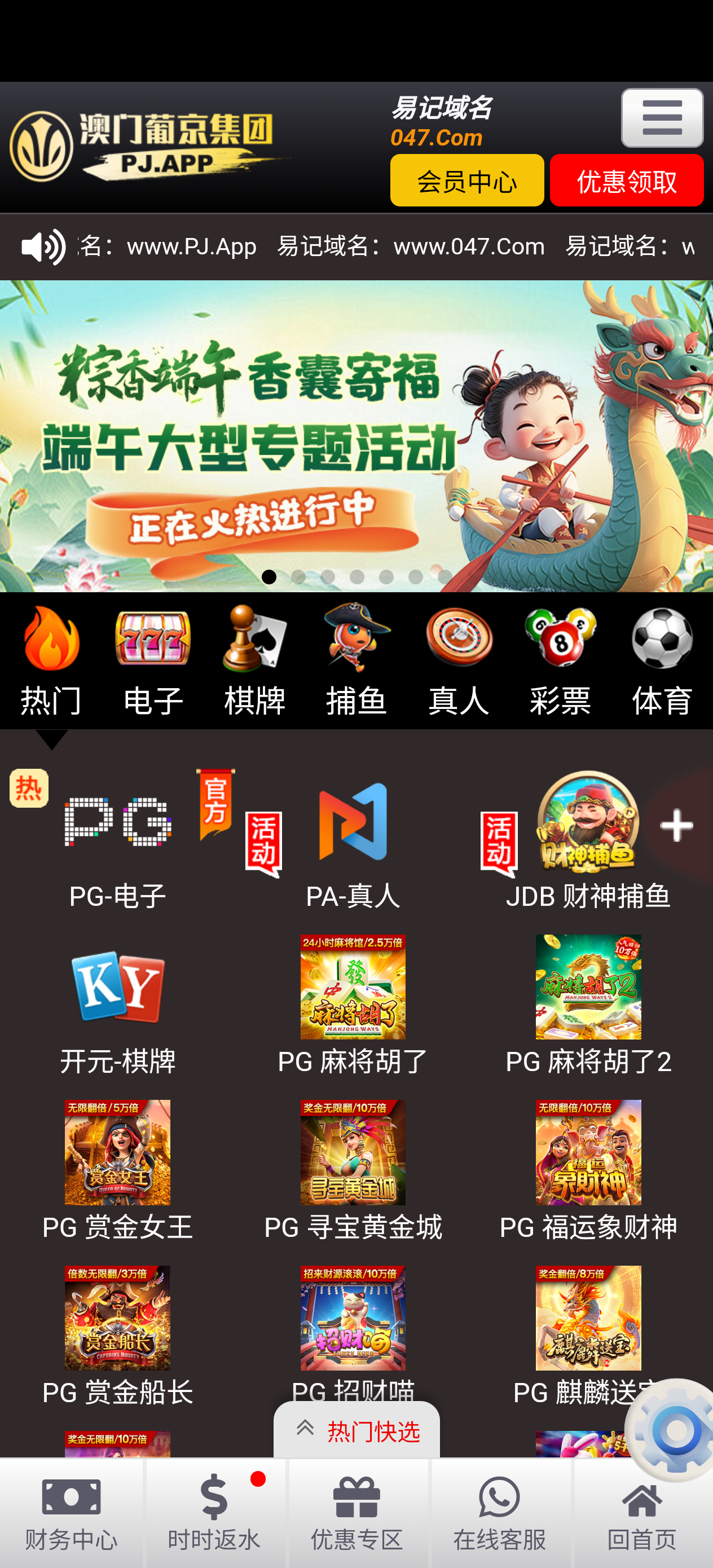The width and height of the screenshot is (713, 1568).
Task: Switch to the 电子 category
Action: pos(153,660)
